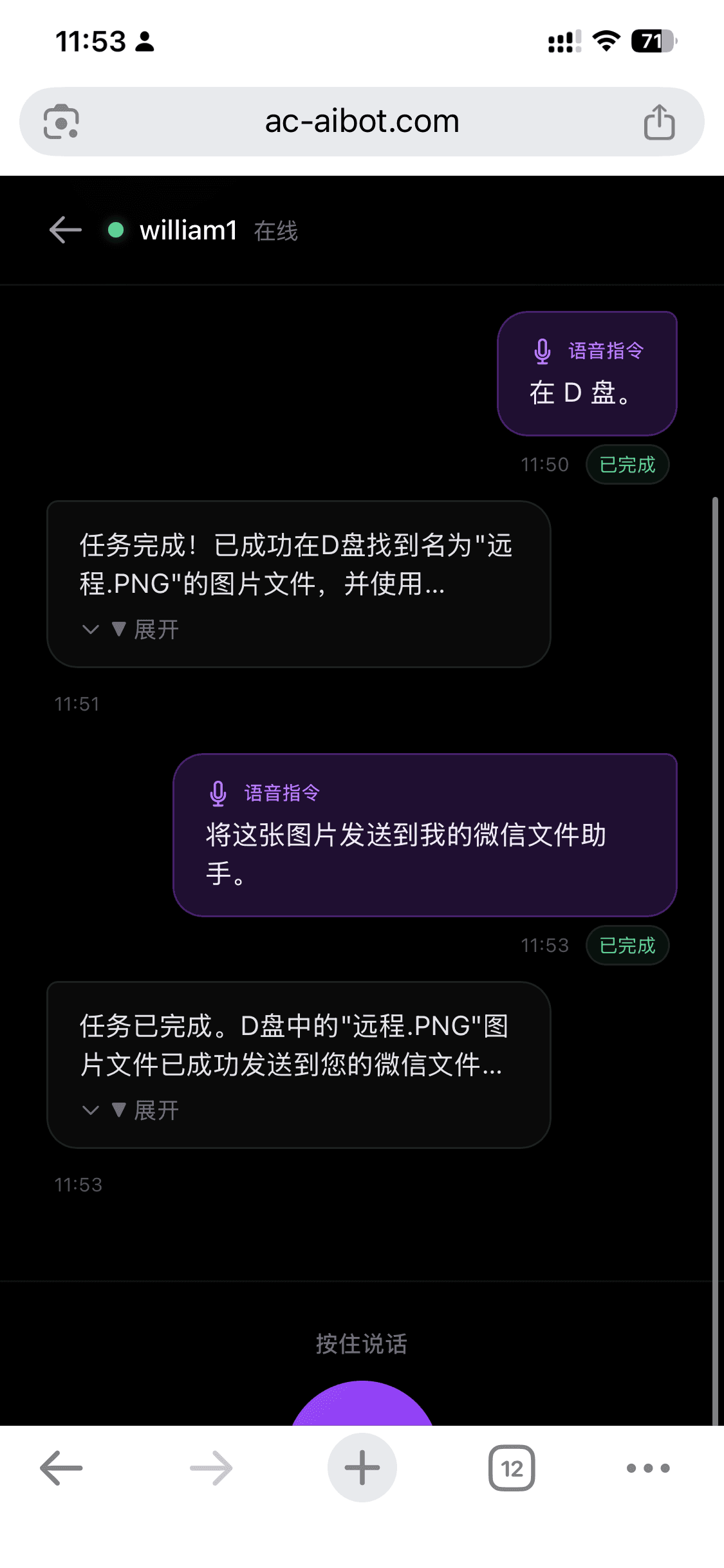724x1568 pixels.
Task: Tap the 按住说话 voice input bar
Action: click(362, 1344)
